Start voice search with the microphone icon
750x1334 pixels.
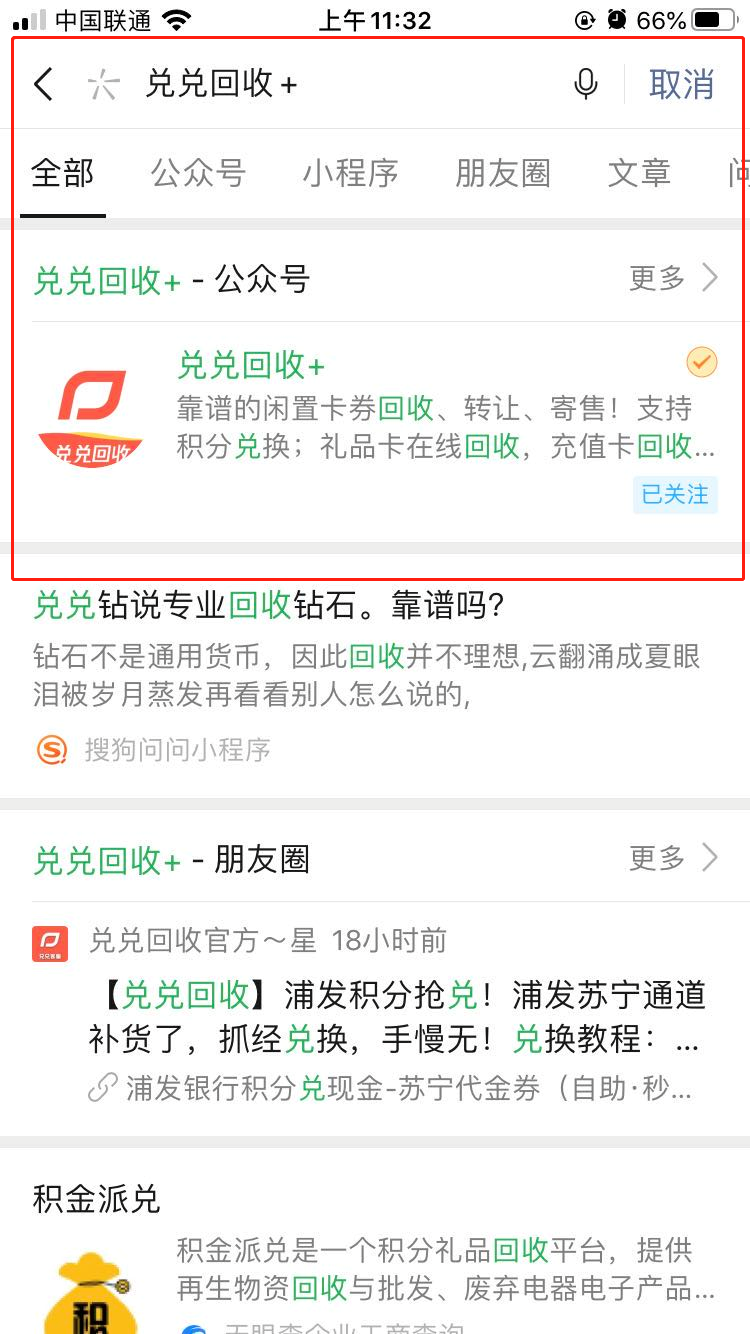point(586,84)
